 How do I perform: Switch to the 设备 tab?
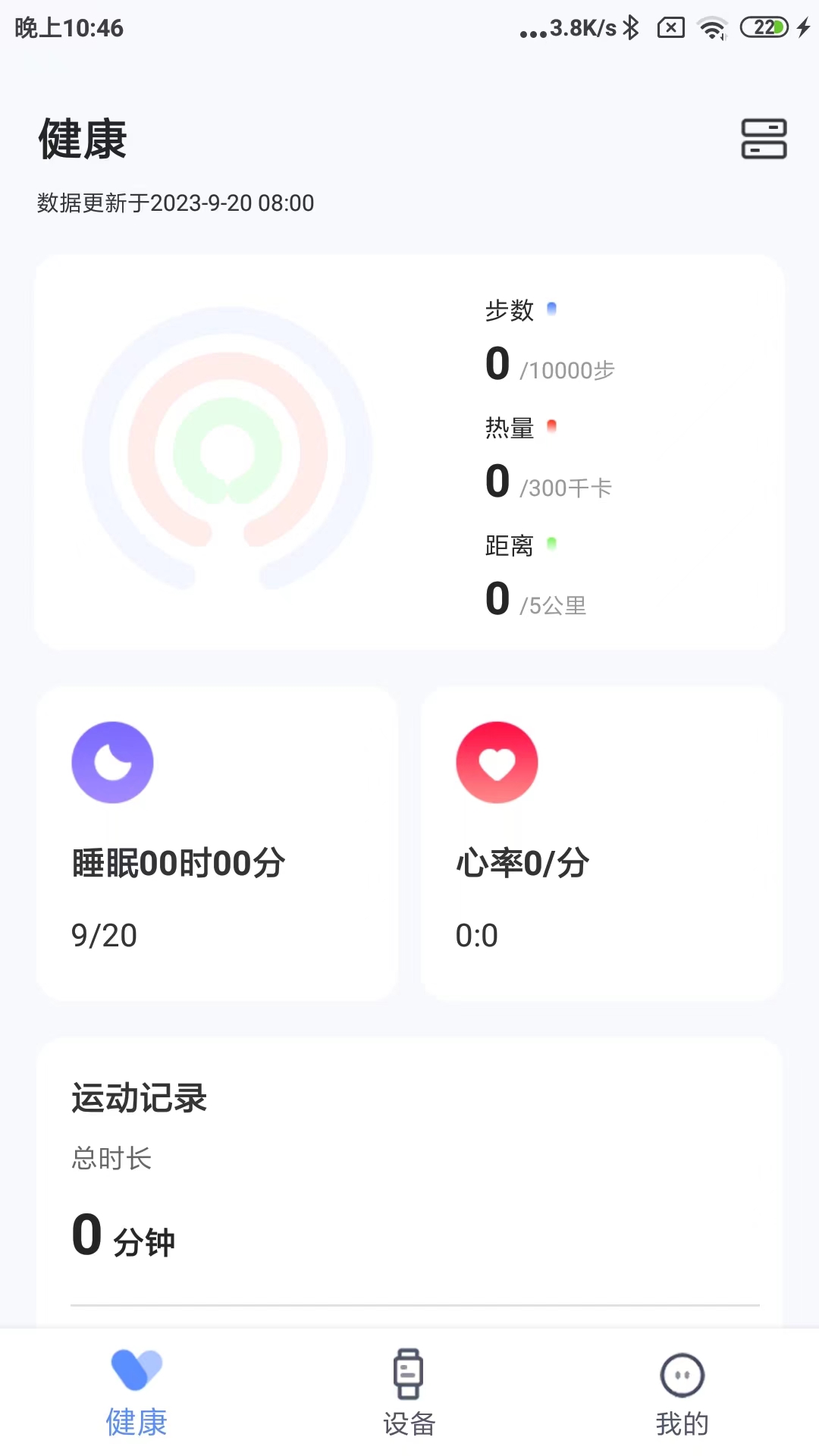[x=407, y=1399]
